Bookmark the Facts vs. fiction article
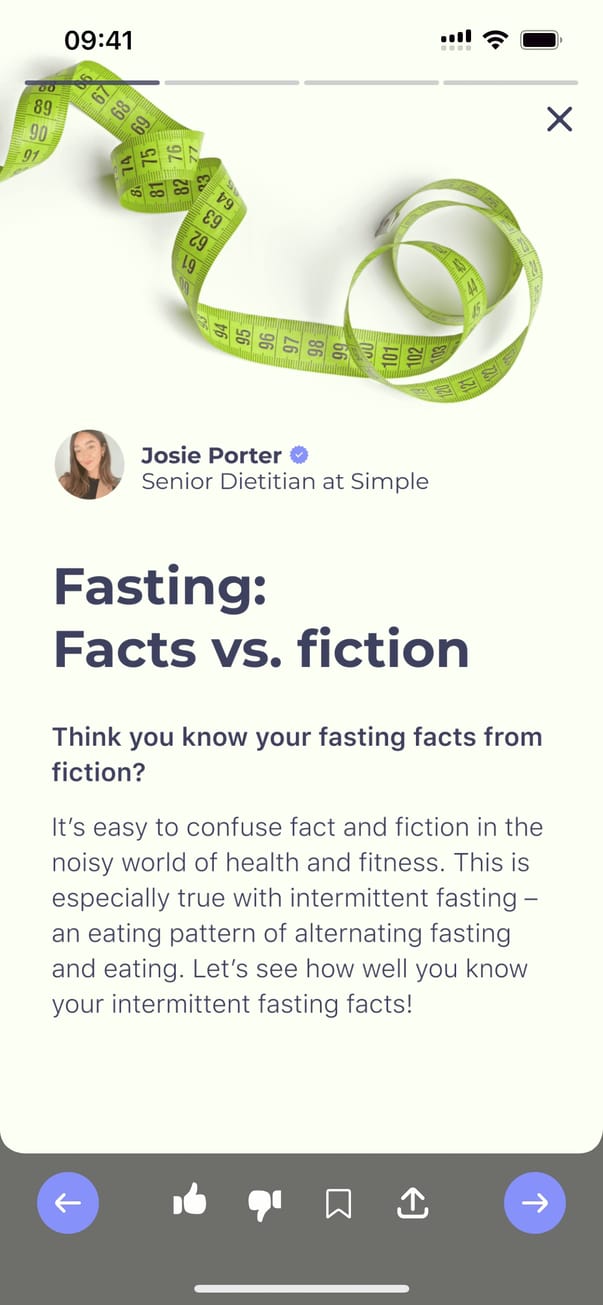603x1305 pixels. click(338, 1203)
